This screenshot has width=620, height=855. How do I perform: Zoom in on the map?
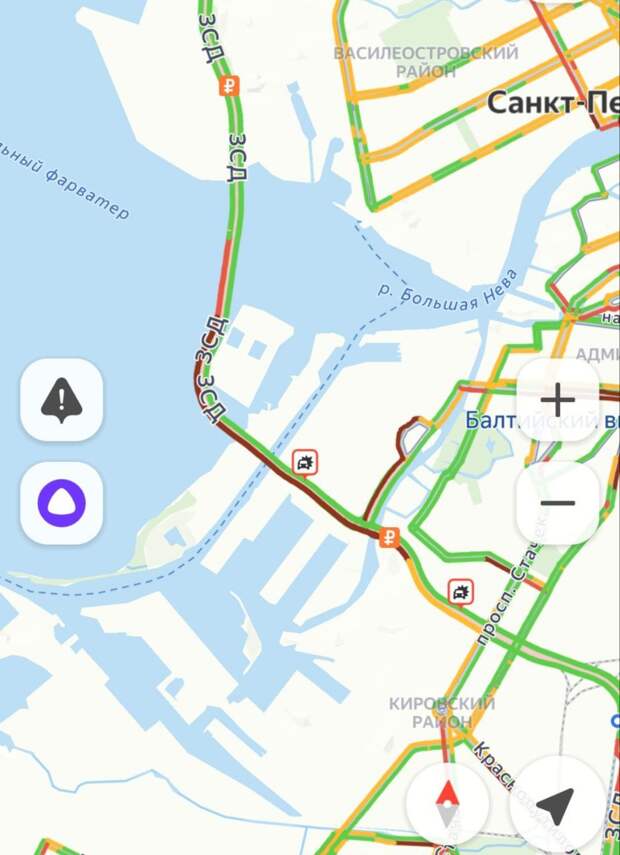point(557,400)
